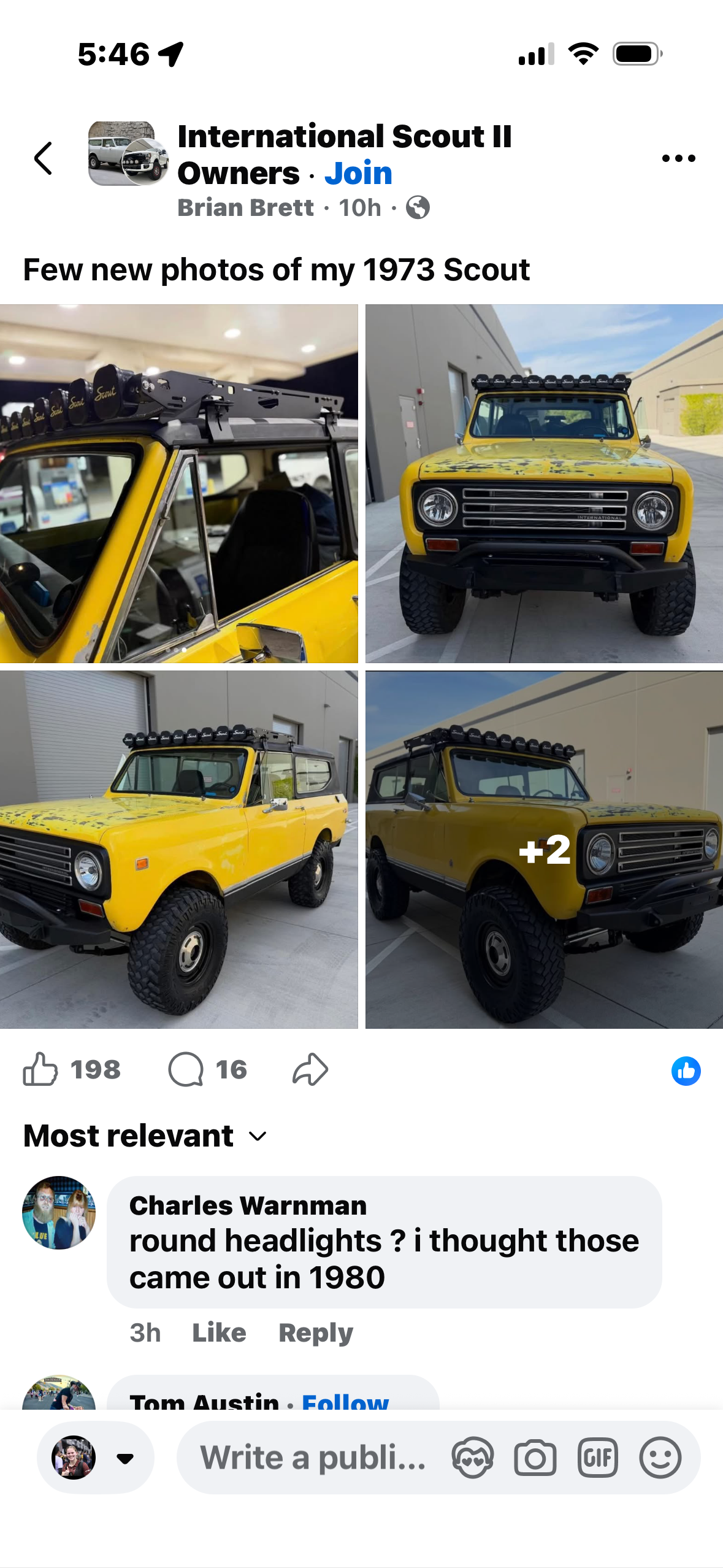Open the post's three-dot options menu
The image size is (723, 1568).
(x=678, y=158)
